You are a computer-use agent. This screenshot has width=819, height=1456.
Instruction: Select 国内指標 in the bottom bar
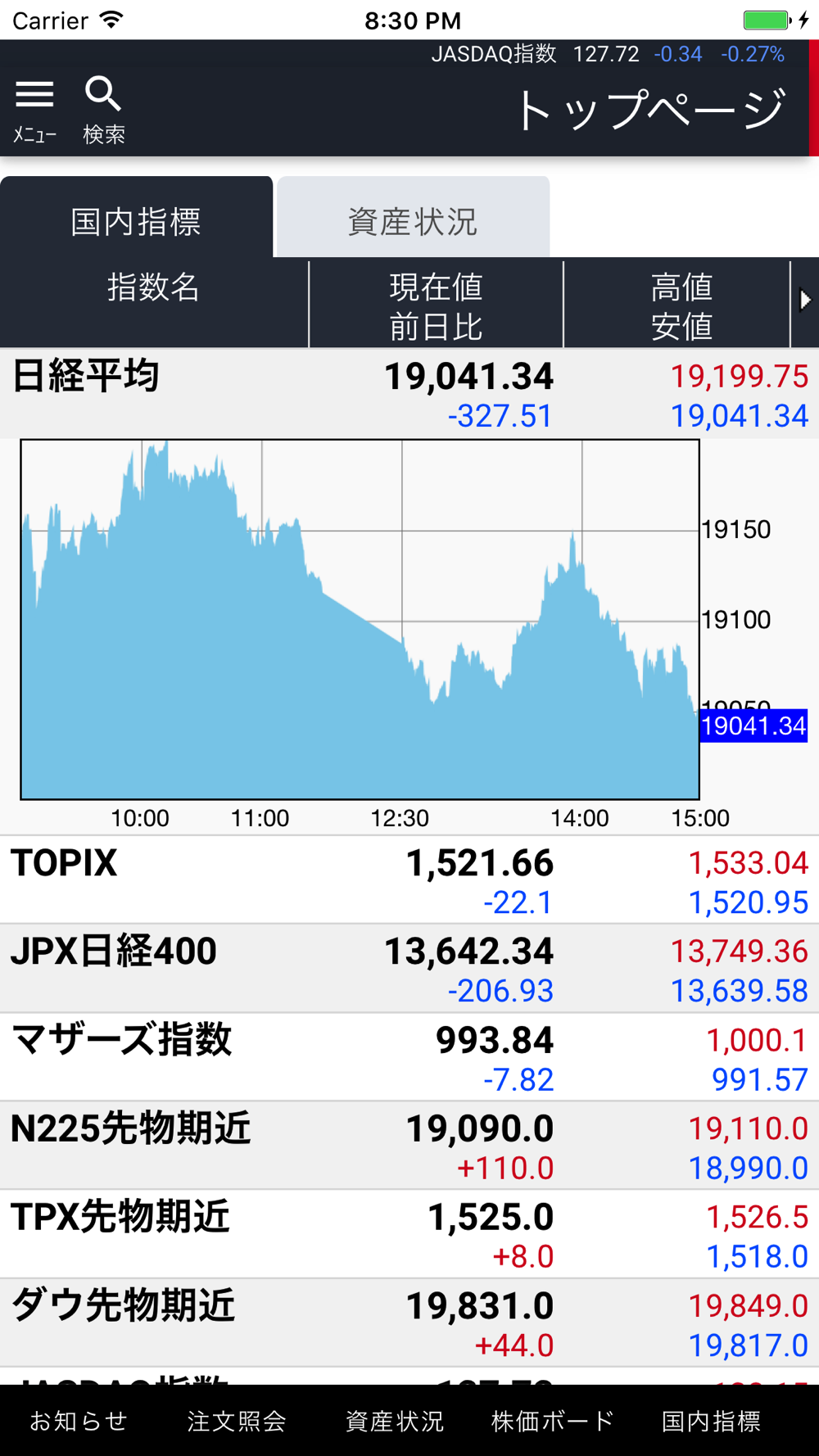pyautogui.click(x=711, y=1421)
